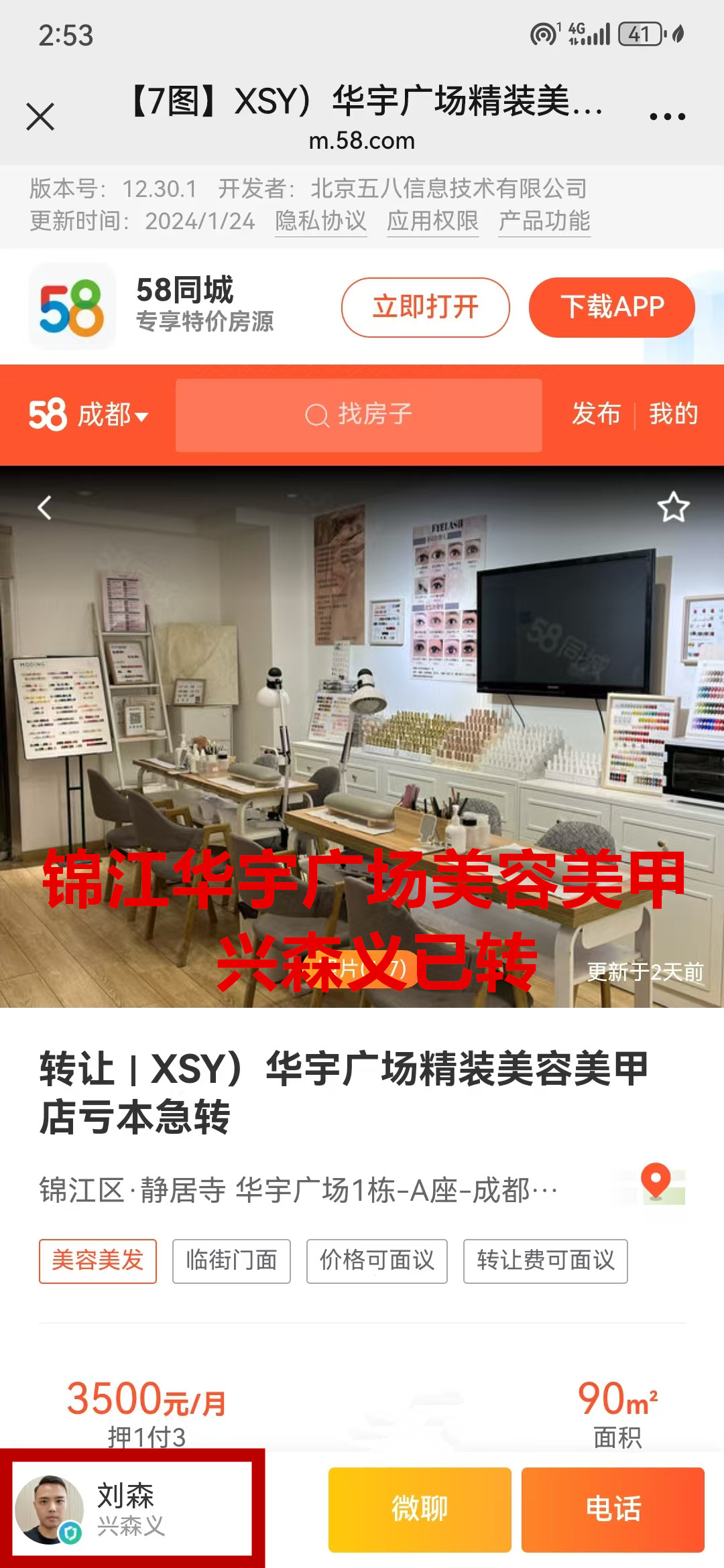Open the shop photo gallery

pos(362,737)
